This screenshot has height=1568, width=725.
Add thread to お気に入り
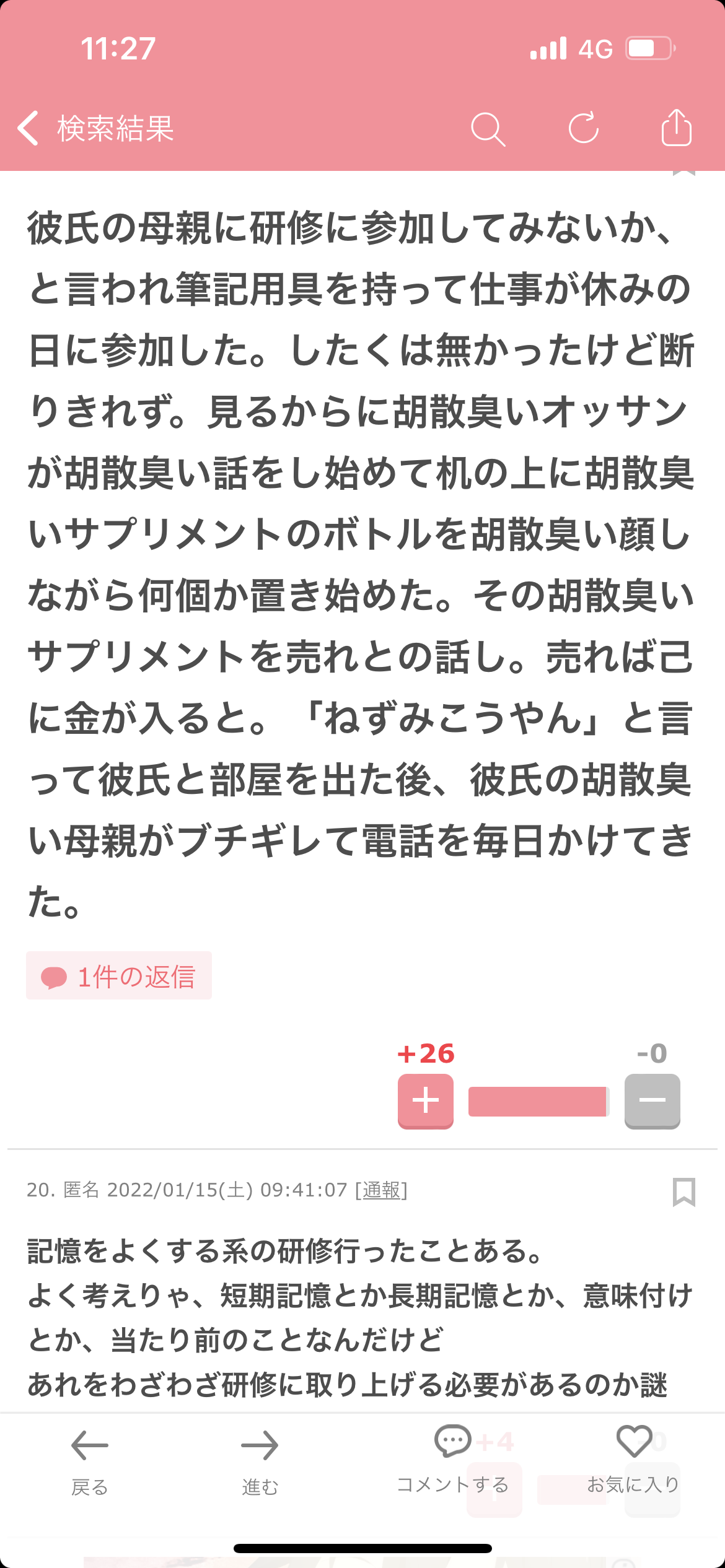[634, 1460]
